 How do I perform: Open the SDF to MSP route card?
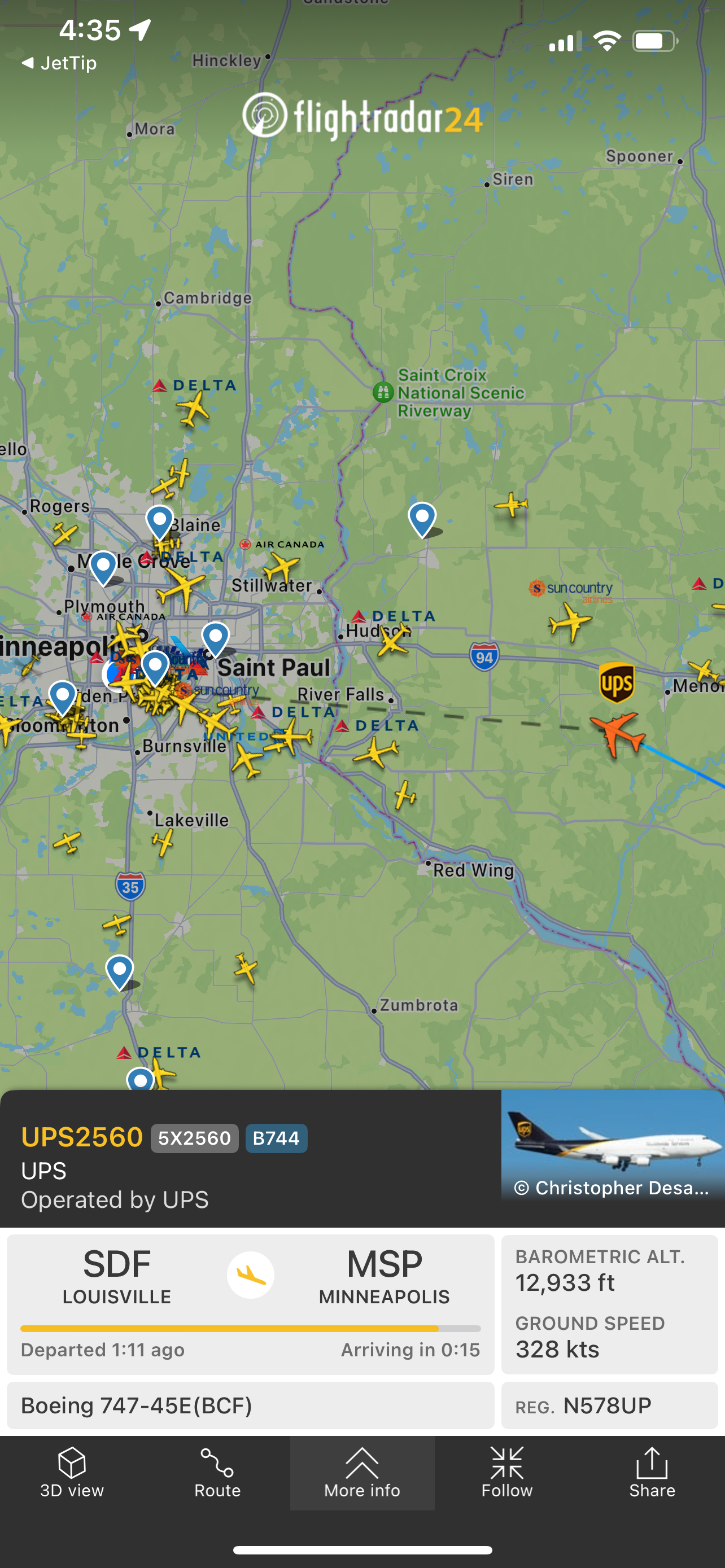250,1303
